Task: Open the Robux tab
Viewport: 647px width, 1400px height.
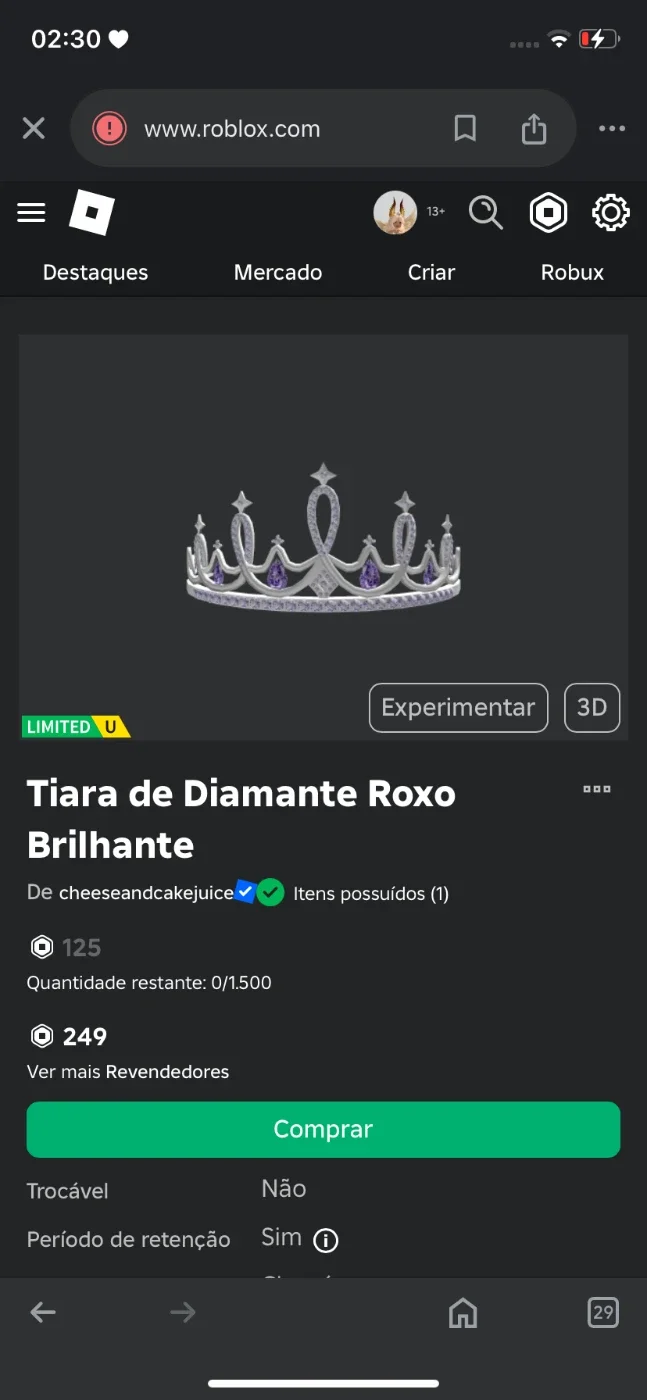Action: [x=572, y=272]
